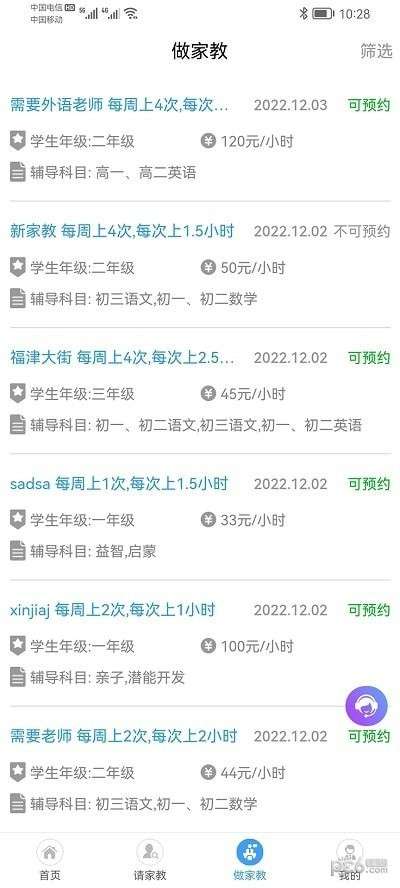Open the 筛选 filter option
The image size is (400, 888).
(376, 51)
